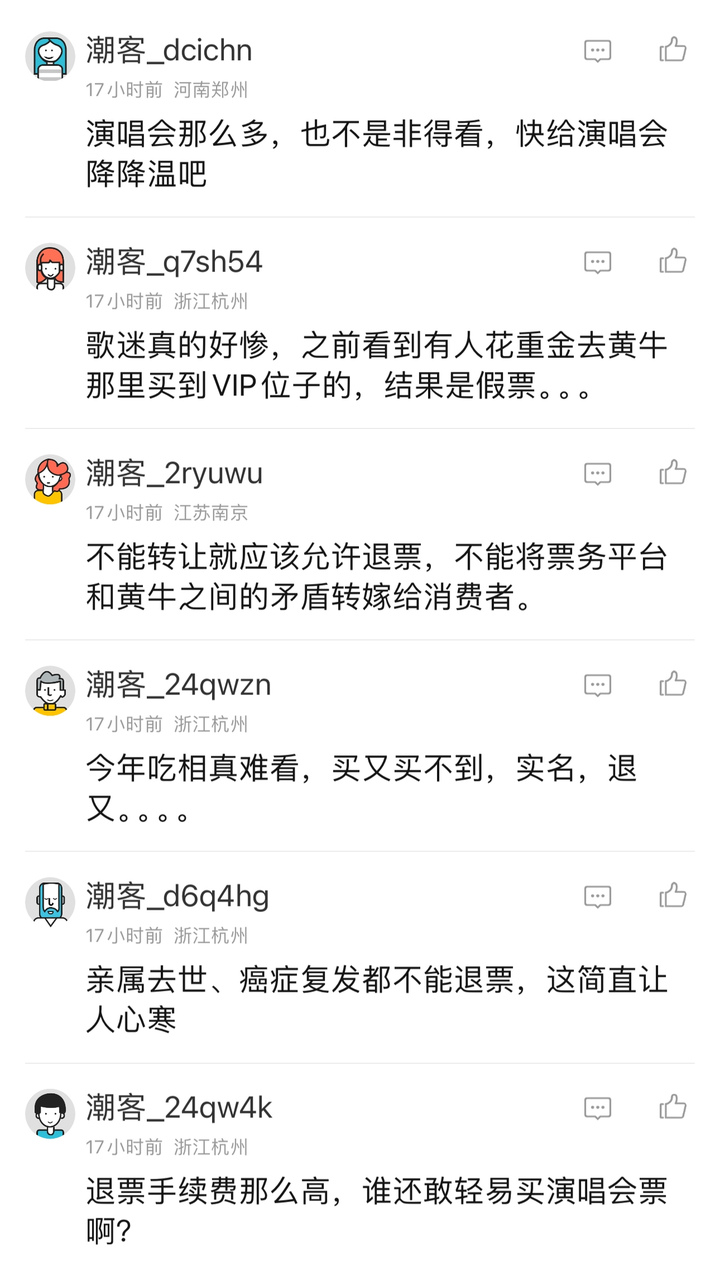Viewport: 720px width, 1268px height.
Task: Reply to the comment by 潮客_24qwzn
Action: (x=597, y=685)
